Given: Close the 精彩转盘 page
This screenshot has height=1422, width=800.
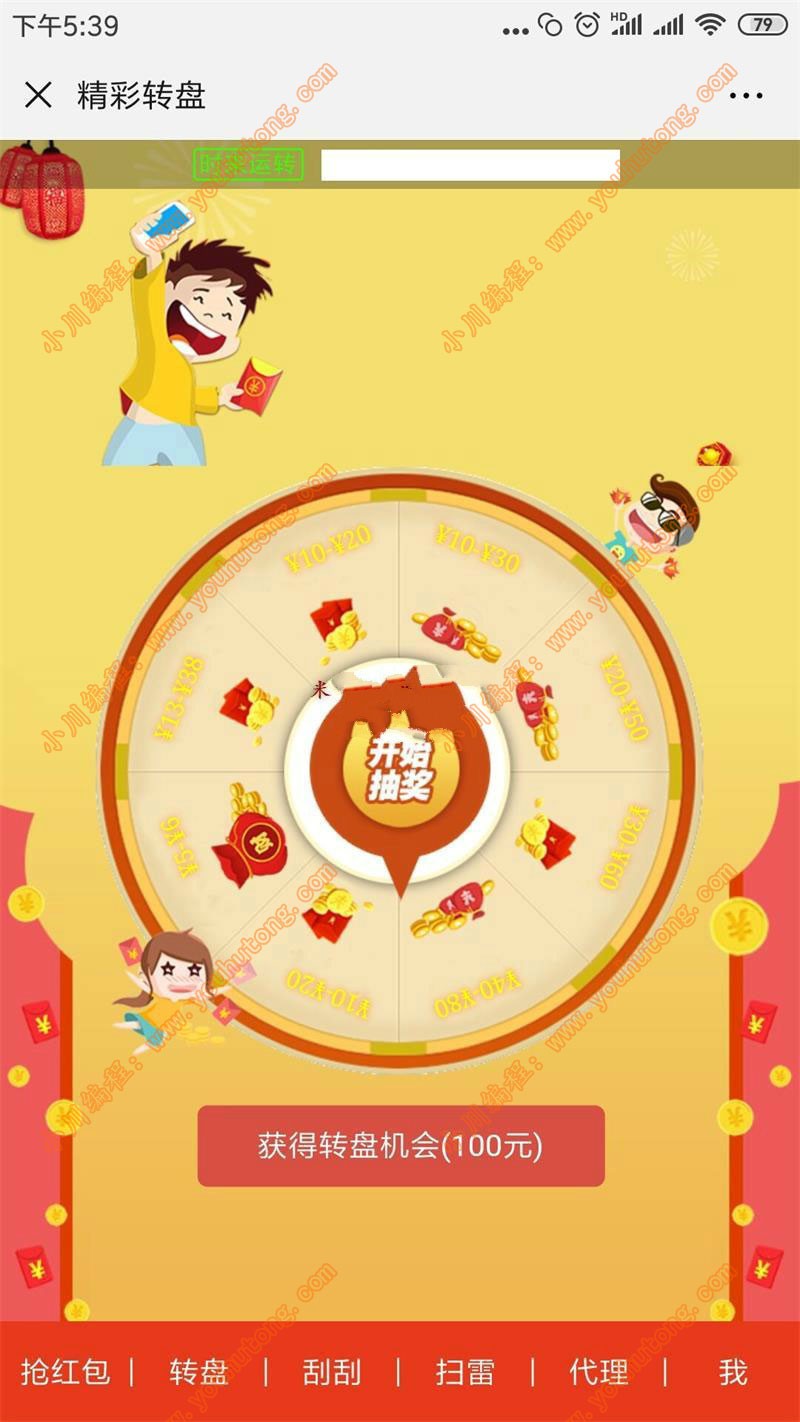Looking at the screenshot, I should 38,96.
